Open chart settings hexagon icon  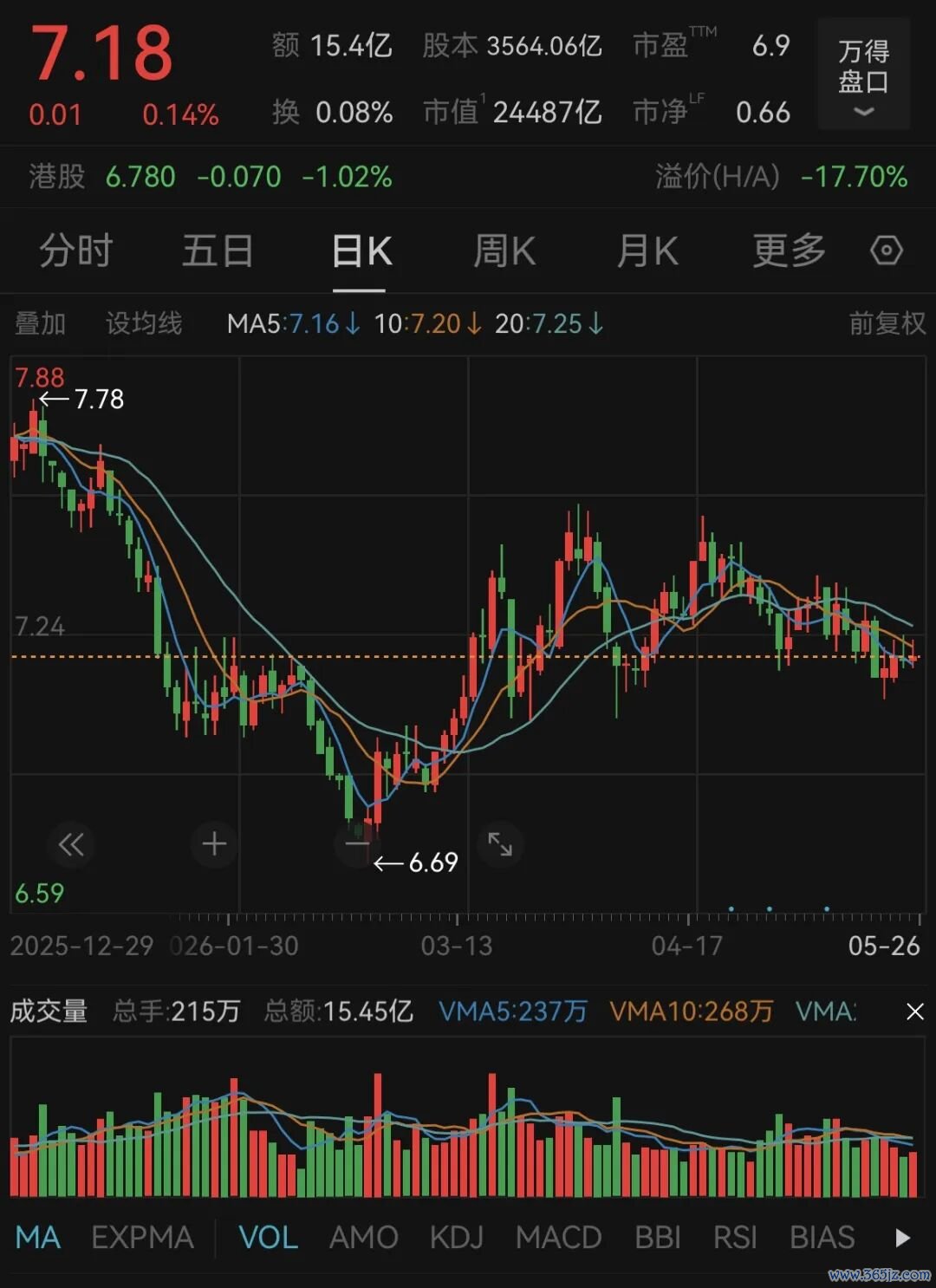[887, 251]
